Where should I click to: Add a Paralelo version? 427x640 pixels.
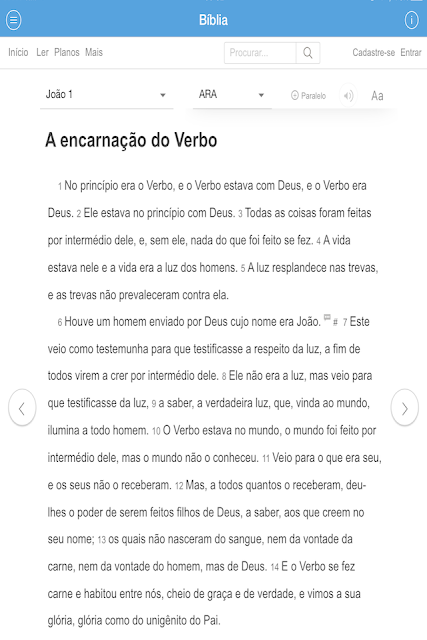[308, 96]
